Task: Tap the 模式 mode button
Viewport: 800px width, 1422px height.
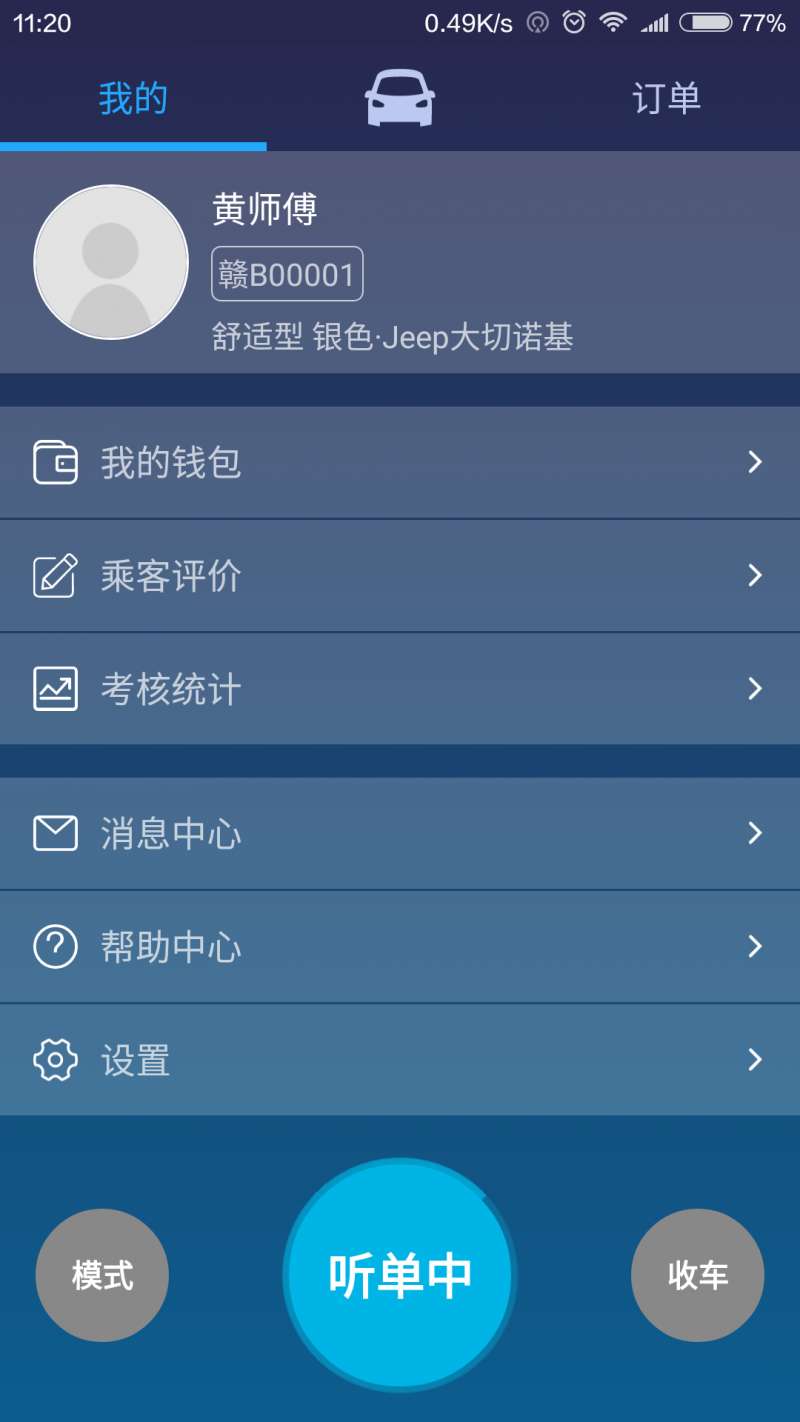Action: [102, 1275]
